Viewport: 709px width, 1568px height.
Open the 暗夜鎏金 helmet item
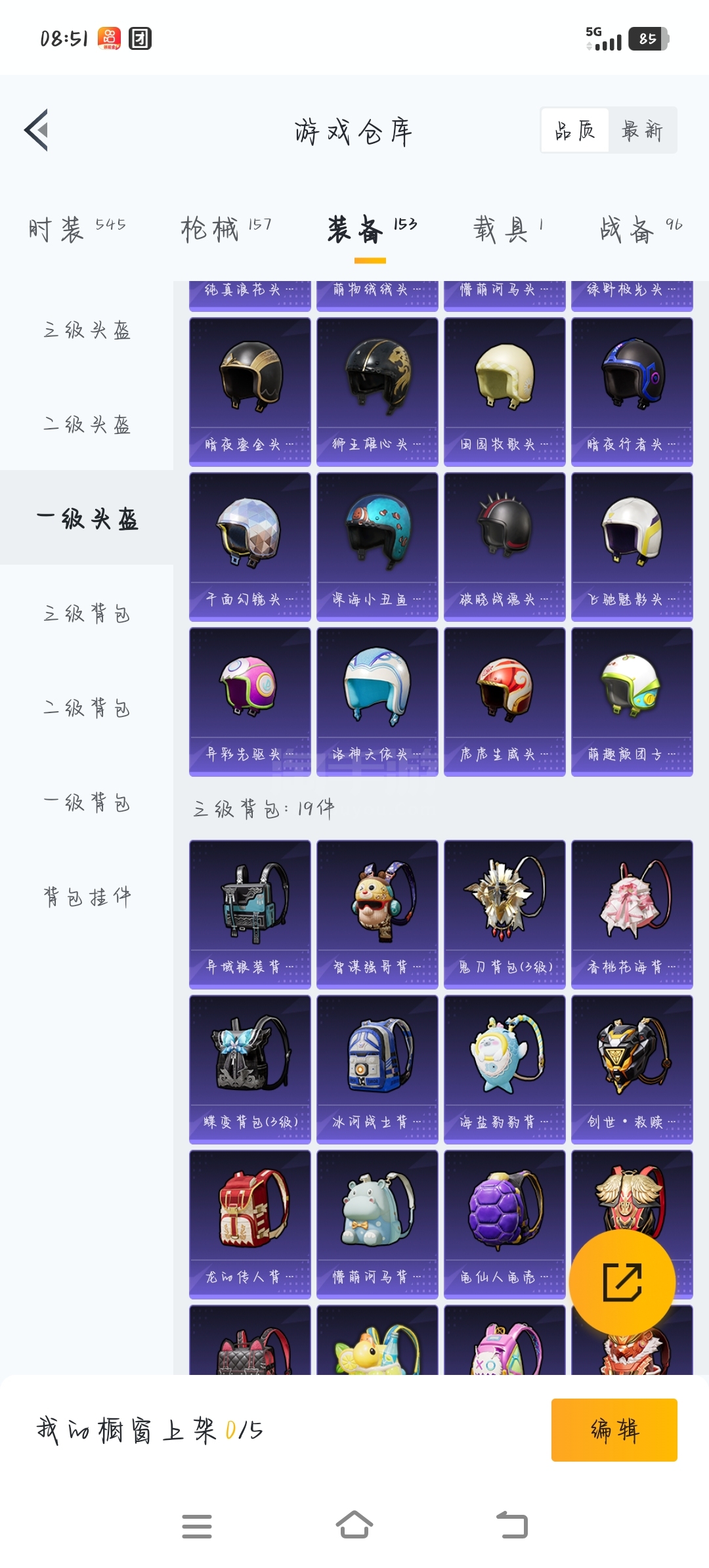(250, 392)
